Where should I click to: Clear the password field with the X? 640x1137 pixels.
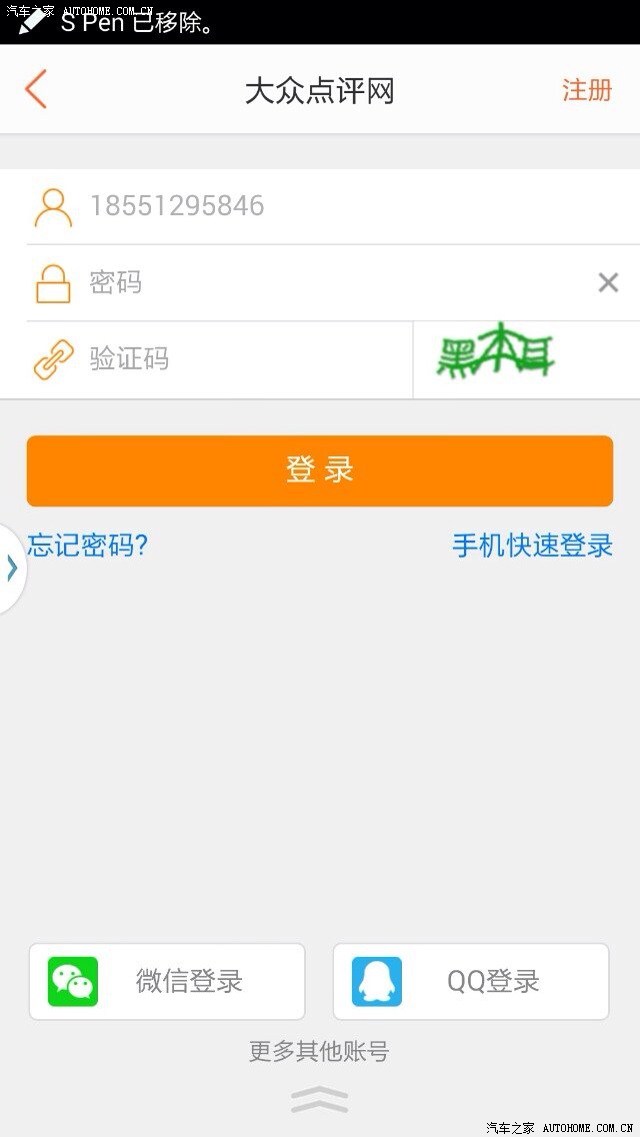(608, 282)
